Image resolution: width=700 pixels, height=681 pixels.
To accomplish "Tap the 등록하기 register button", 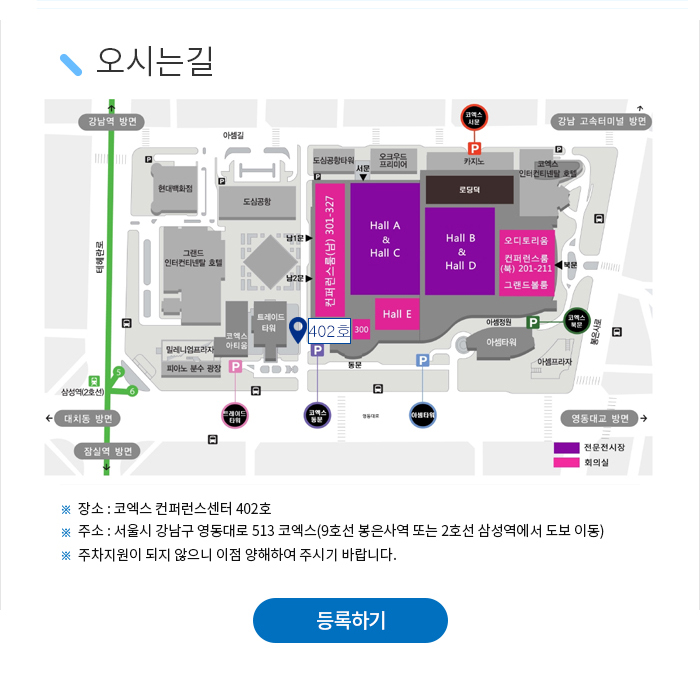I will tap(350, 620).
